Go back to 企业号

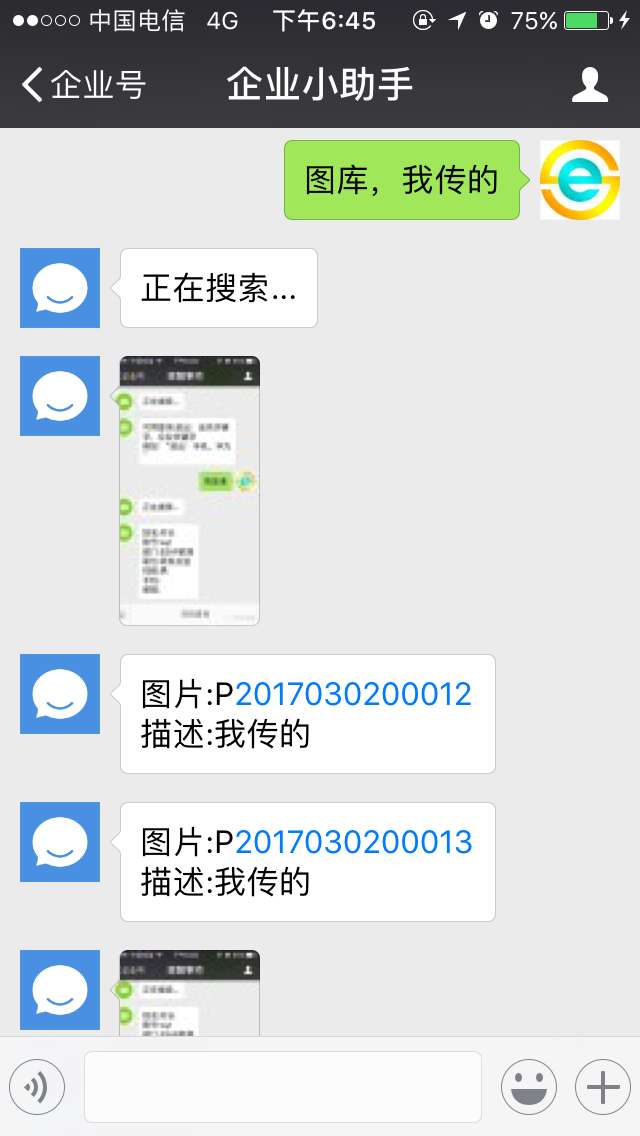[83, 85]
